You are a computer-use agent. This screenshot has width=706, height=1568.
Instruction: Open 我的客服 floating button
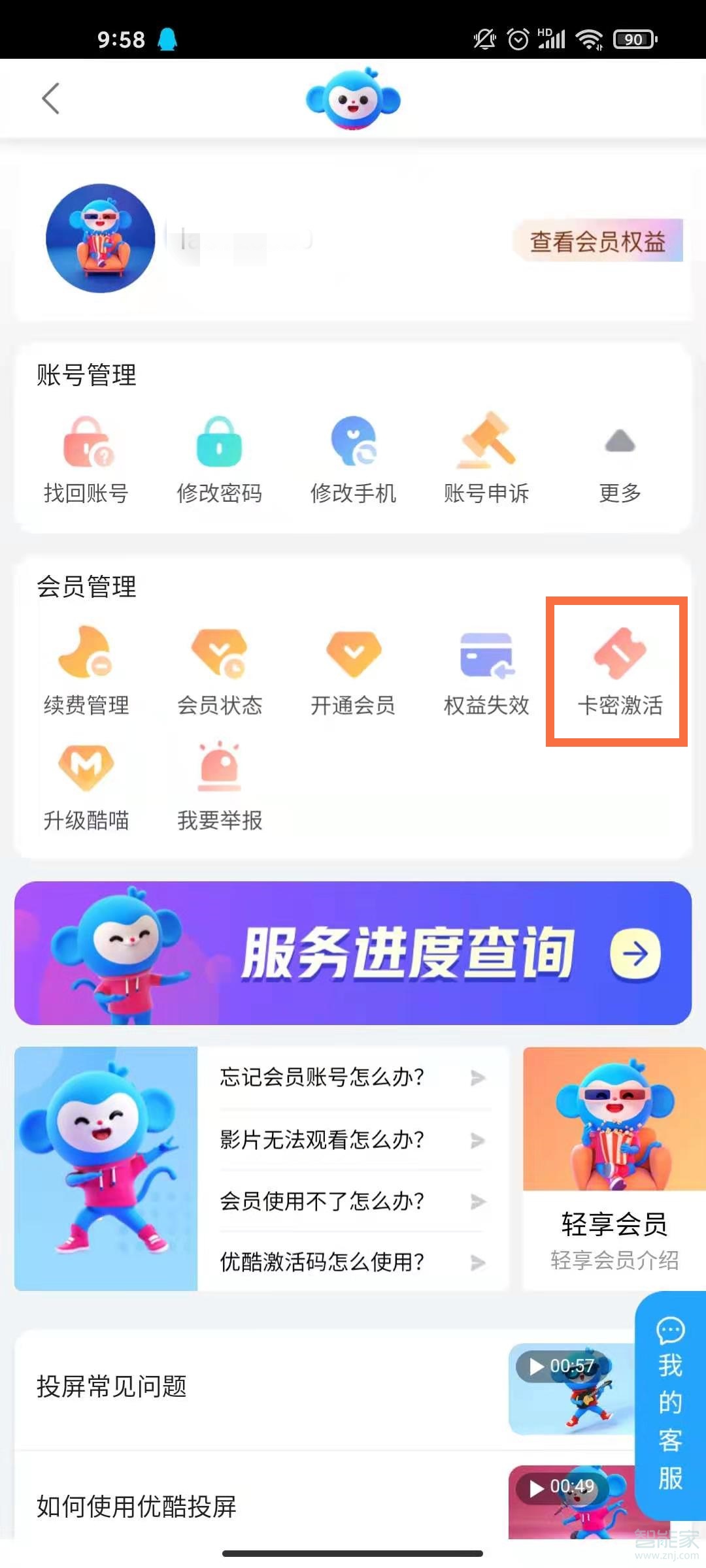[670, 1405]
